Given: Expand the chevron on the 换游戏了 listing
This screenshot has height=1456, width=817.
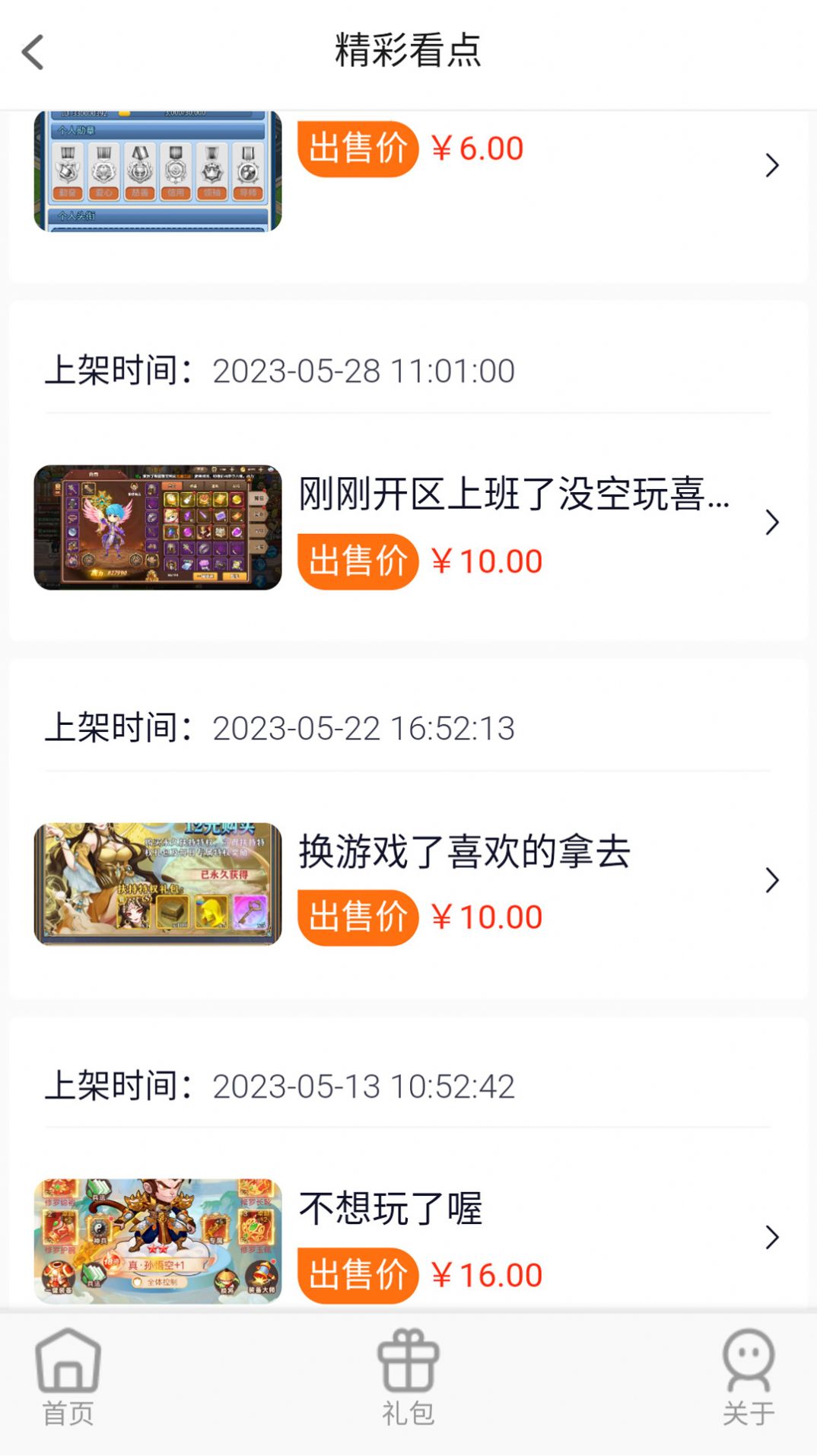Looking at the screenshot, I should tap(773, 880).
